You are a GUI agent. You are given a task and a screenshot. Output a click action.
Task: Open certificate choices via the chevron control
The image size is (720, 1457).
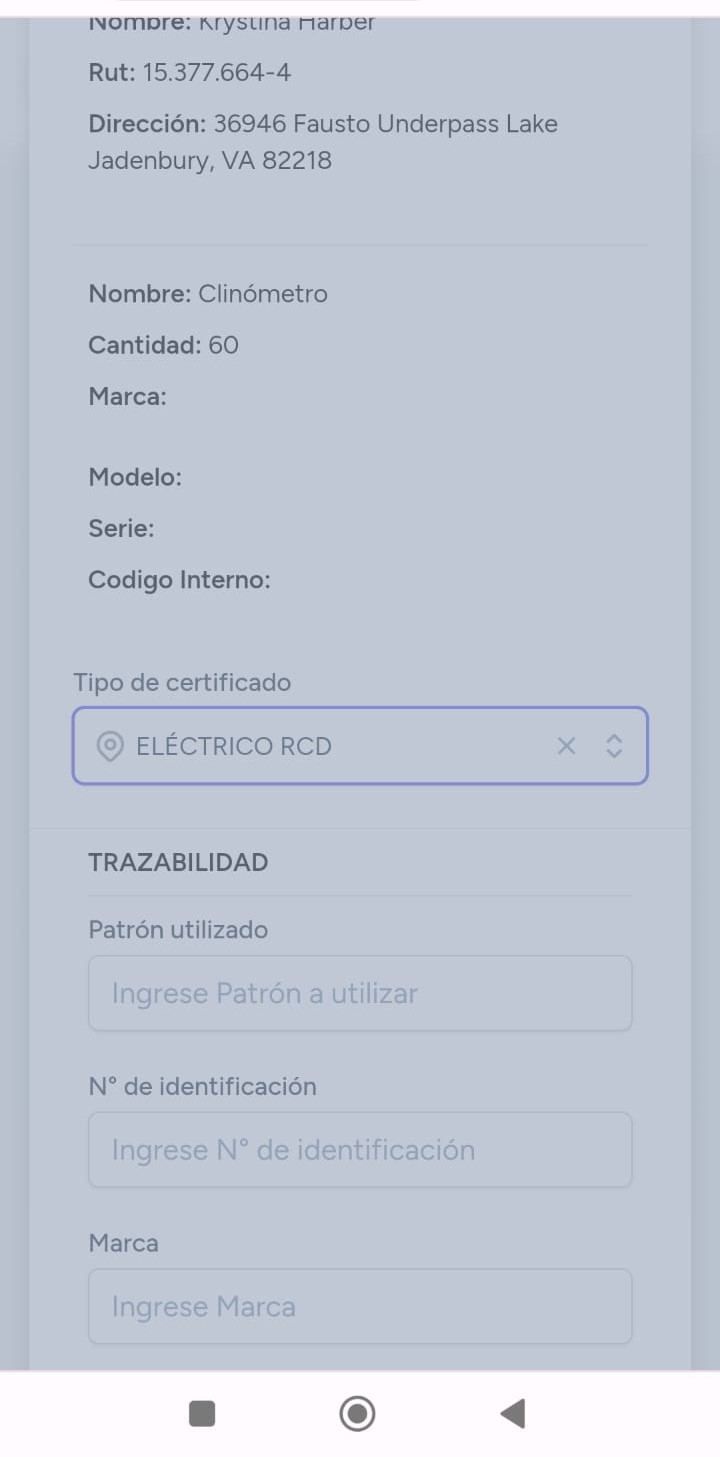[x=614, y=746]
